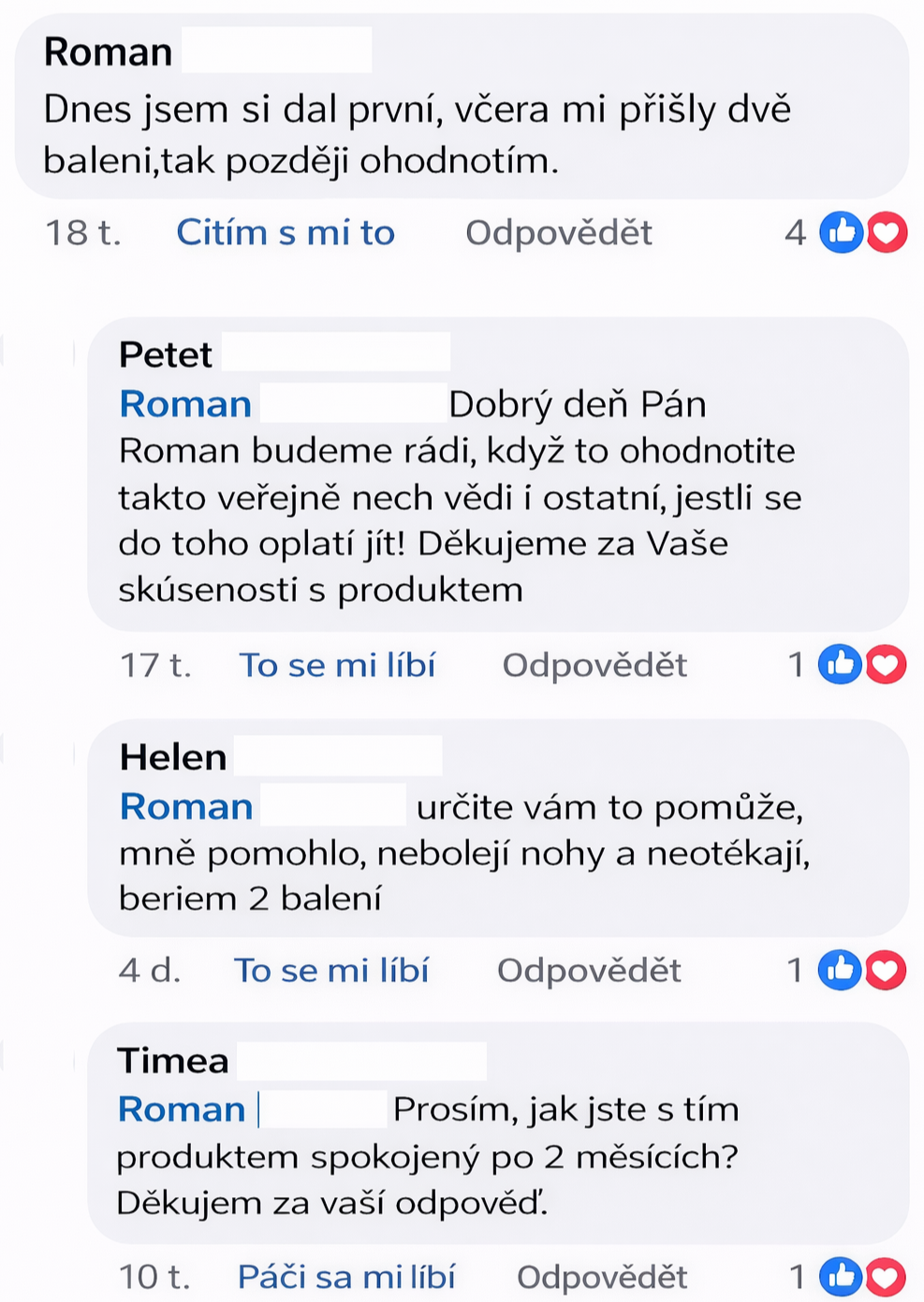
Task: View reactions on Helen's reply
Action: click(x=861, y=970)
